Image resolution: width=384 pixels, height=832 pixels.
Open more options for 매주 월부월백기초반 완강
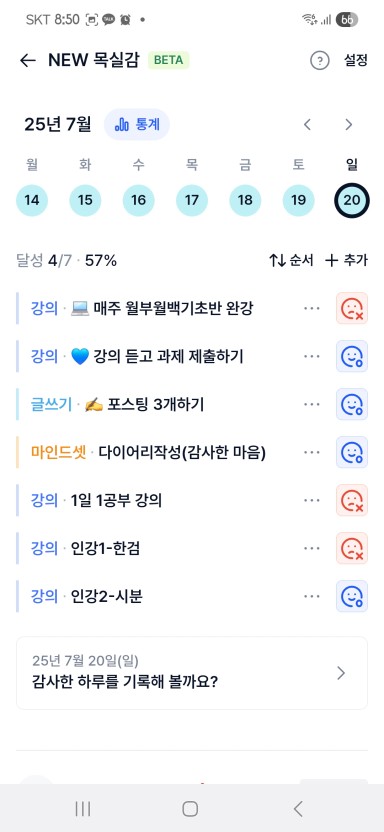click(312, 308)
